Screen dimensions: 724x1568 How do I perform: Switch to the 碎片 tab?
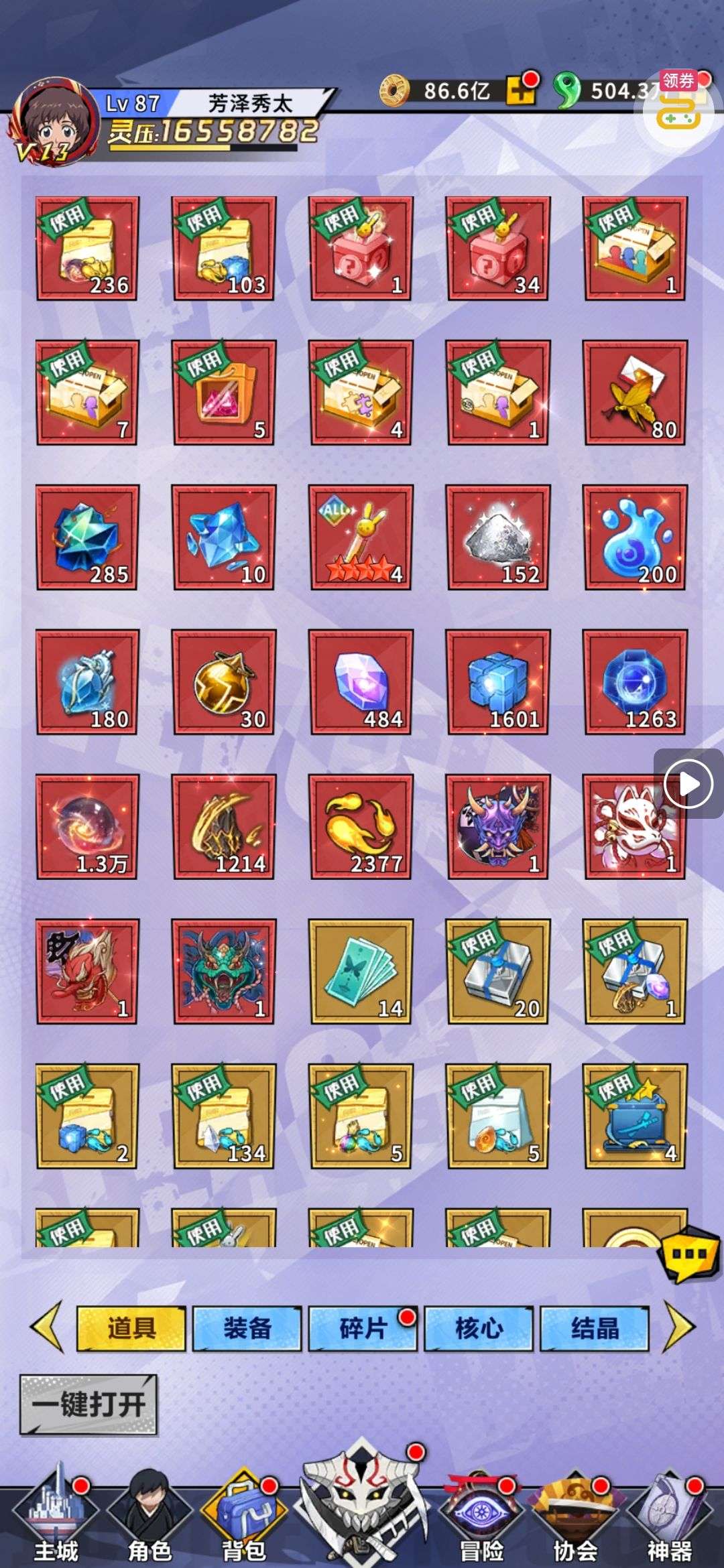click(363, 1328)
